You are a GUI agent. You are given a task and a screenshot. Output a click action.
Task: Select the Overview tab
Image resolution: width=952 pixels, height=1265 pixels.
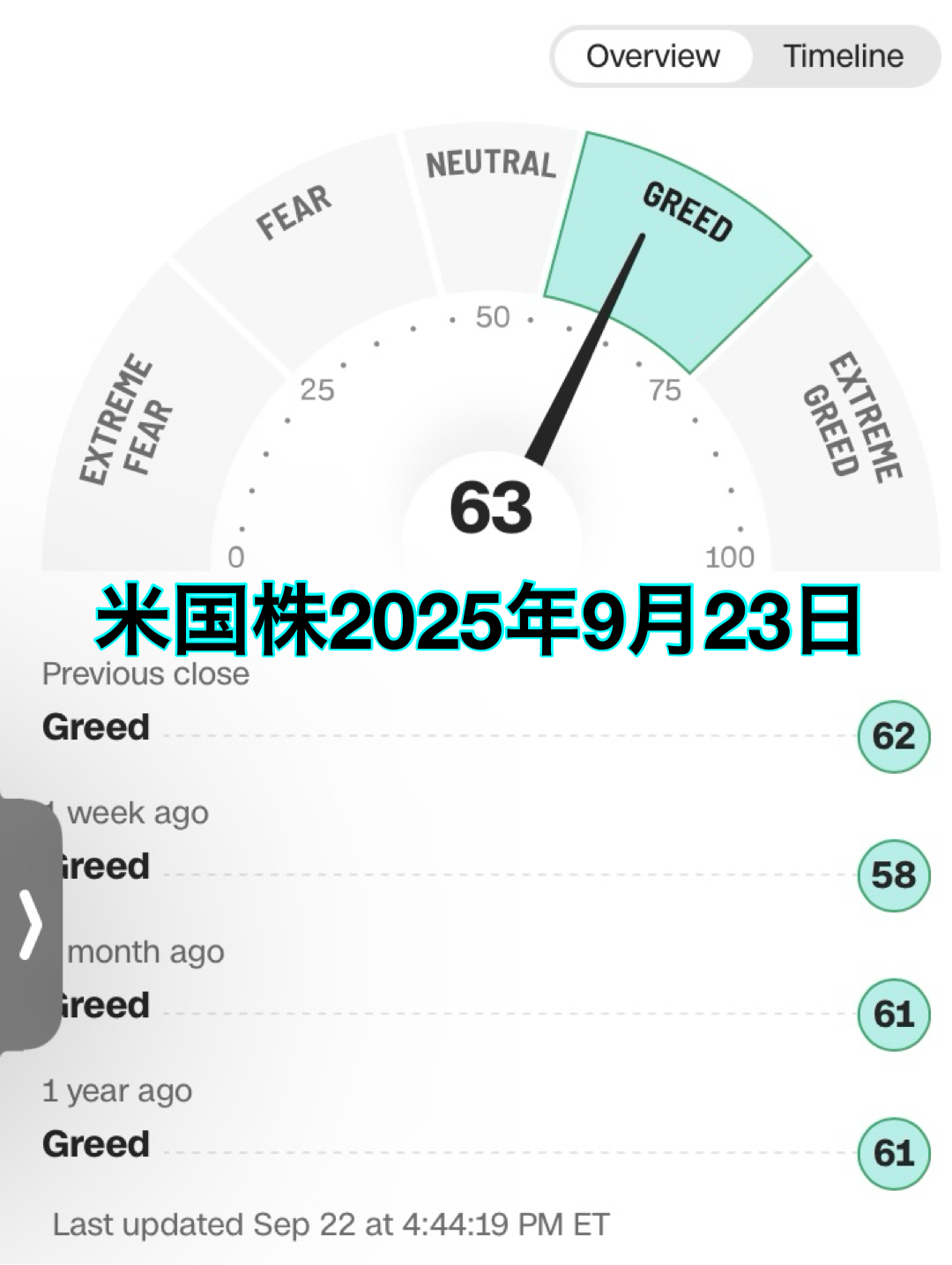[653, 56]
